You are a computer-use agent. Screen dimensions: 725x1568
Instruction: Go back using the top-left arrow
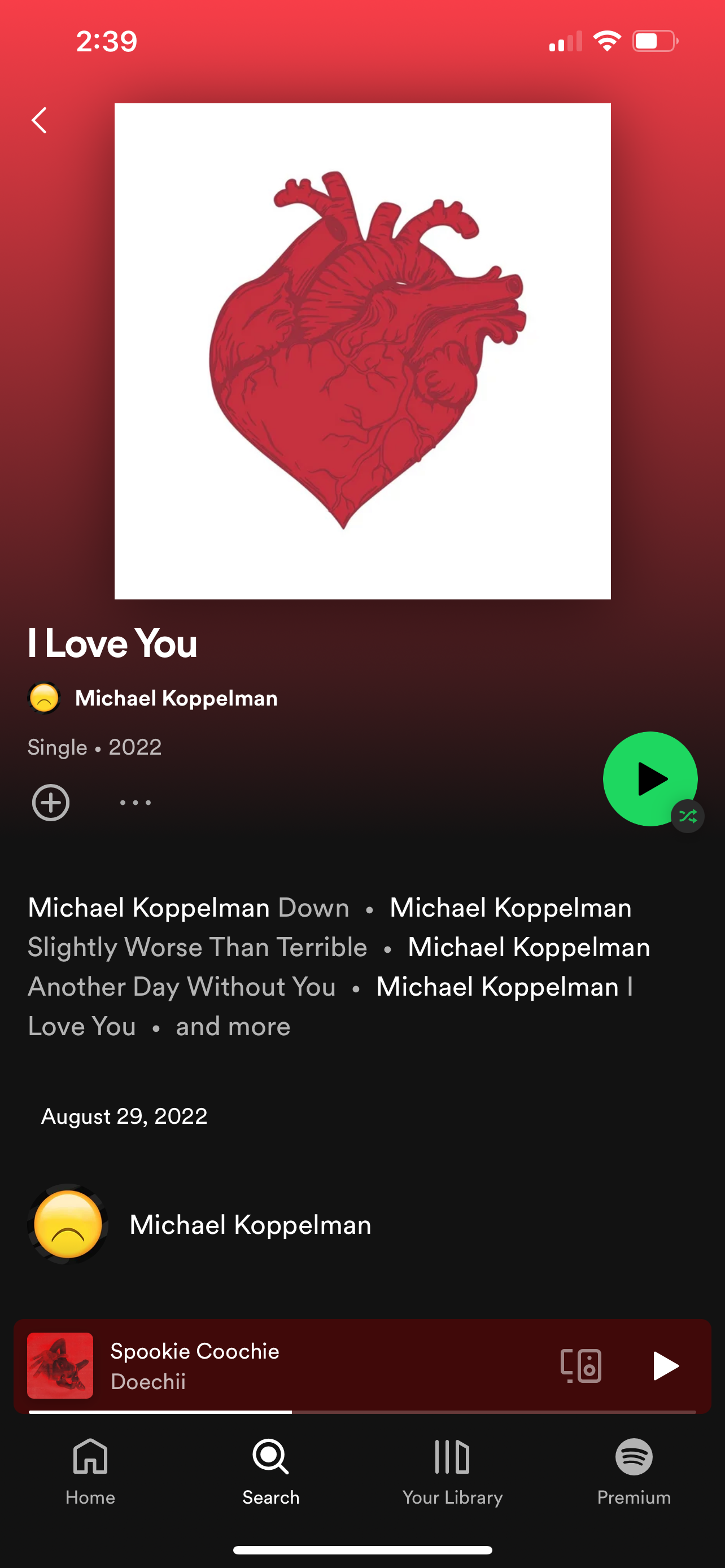pyautogui.click(x=40, y=121)
